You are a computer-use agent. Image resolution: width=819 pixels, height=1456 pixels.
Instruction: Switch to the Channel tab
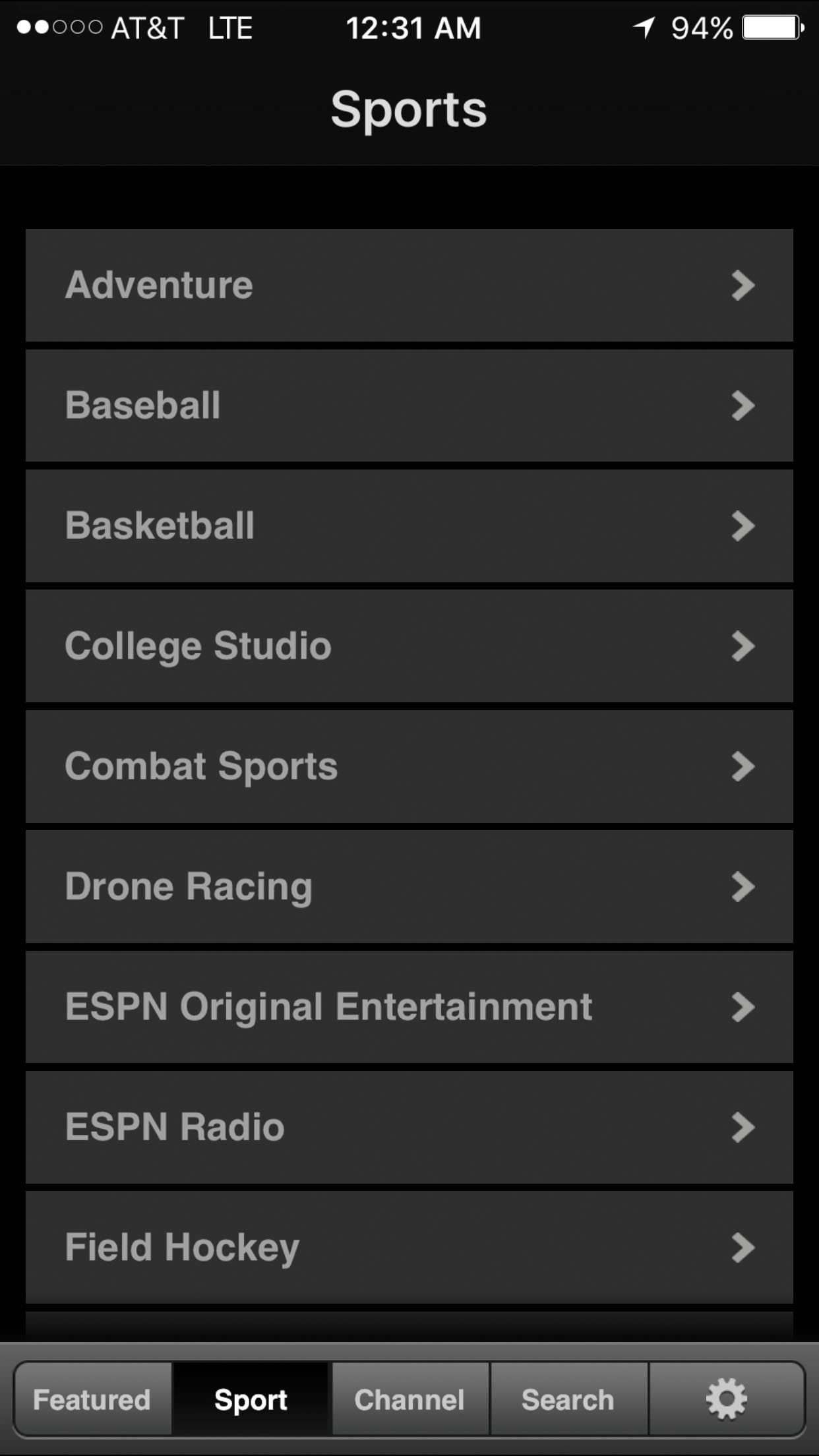tap(409, 1399)
